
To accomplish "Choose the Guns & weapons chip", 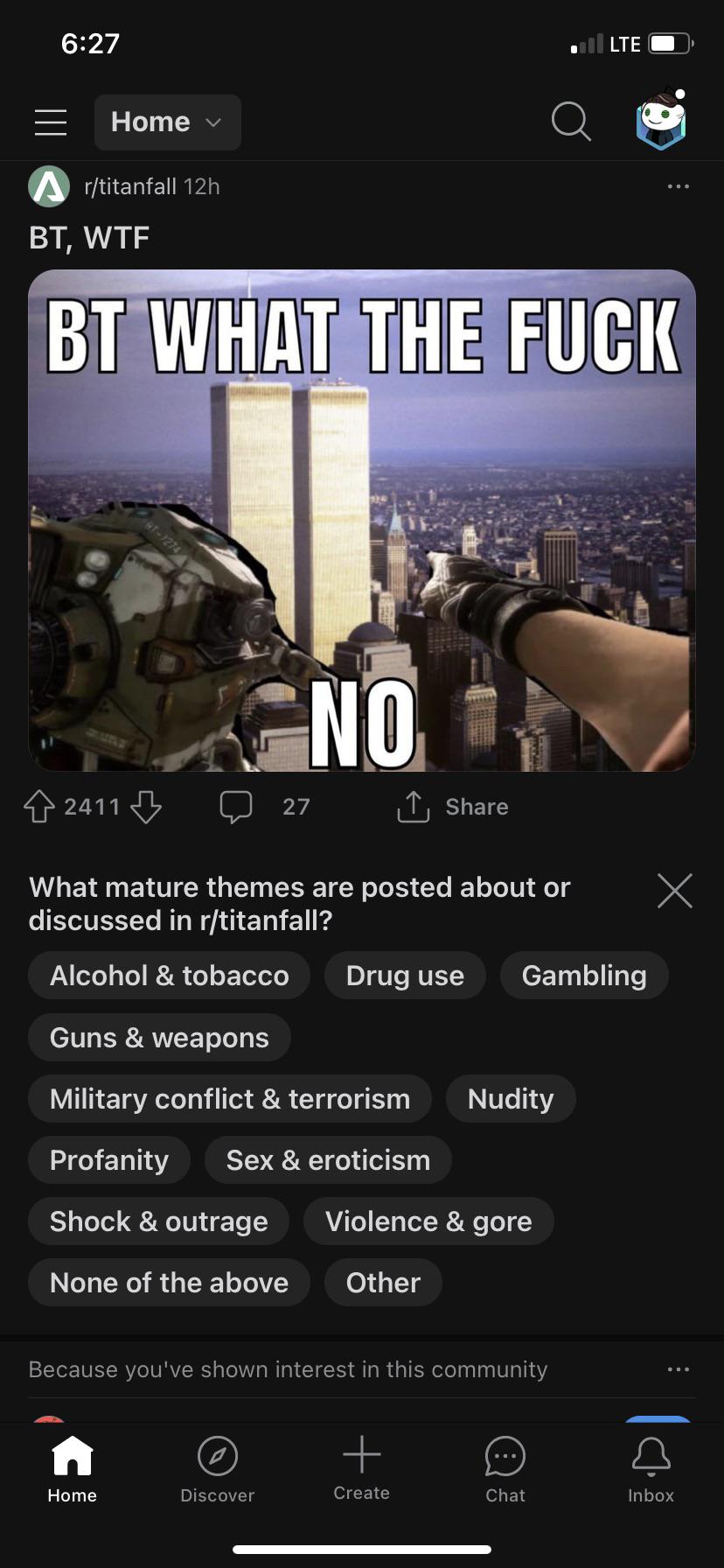I will (159, 1038).
